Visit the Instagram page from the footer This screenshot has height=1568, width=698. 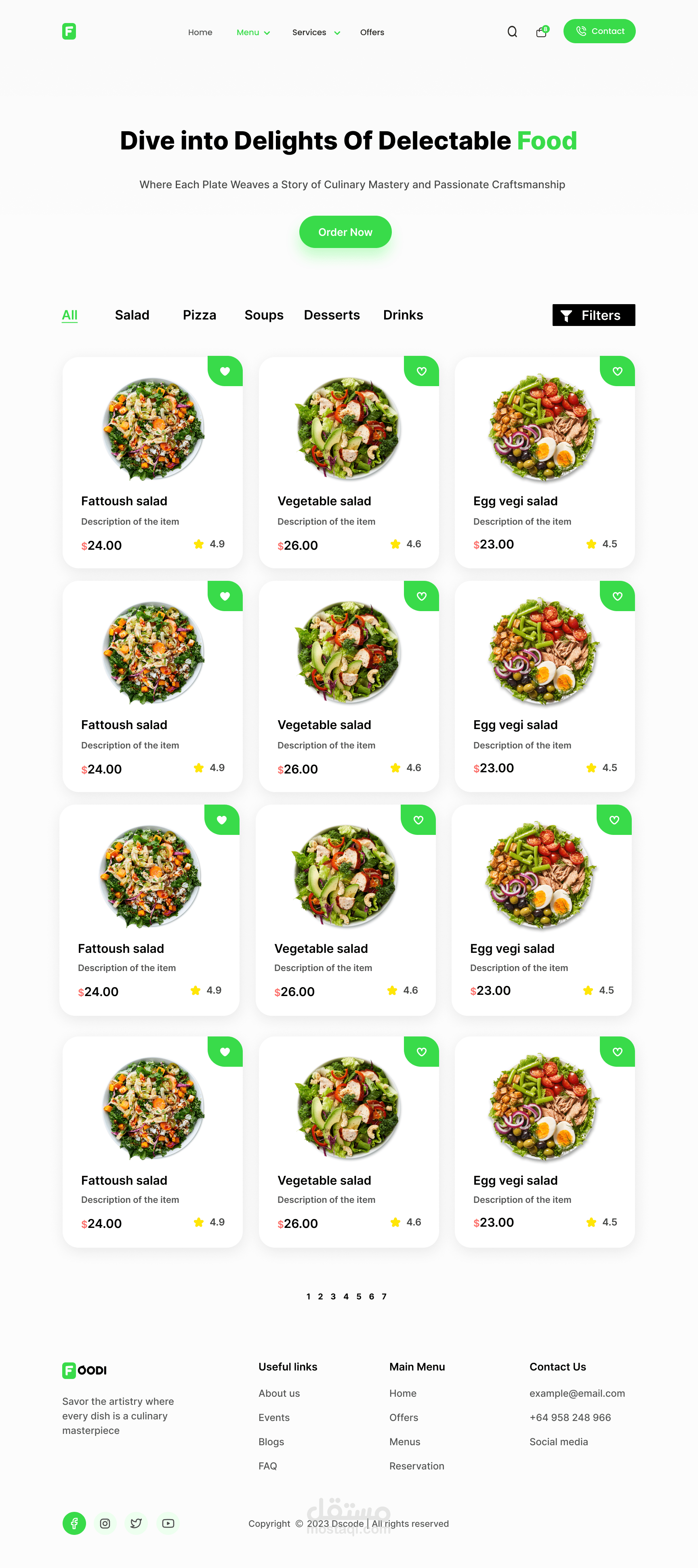coord(105,1523)
